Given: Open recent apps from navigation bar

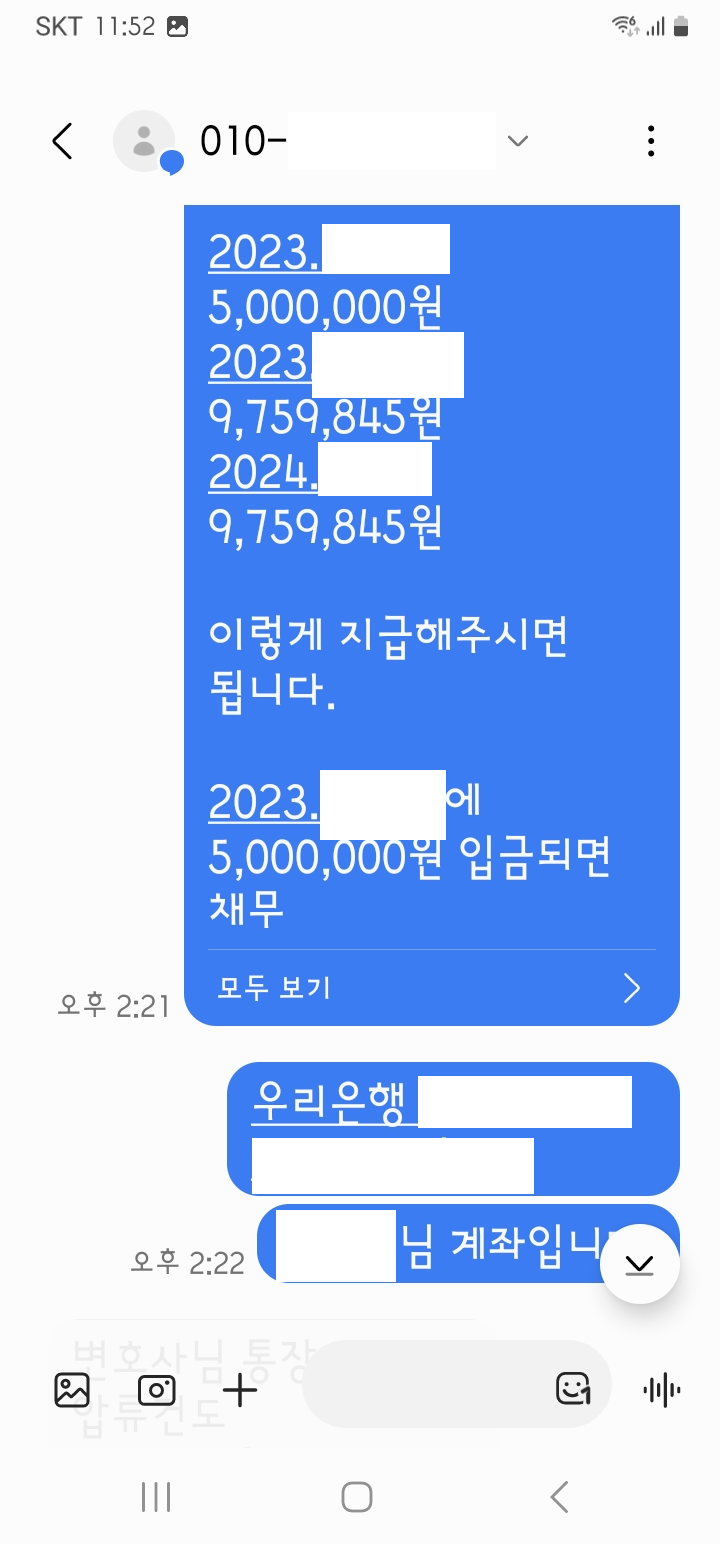Looking at the screenshot, I should click(x=156, y=1497).
